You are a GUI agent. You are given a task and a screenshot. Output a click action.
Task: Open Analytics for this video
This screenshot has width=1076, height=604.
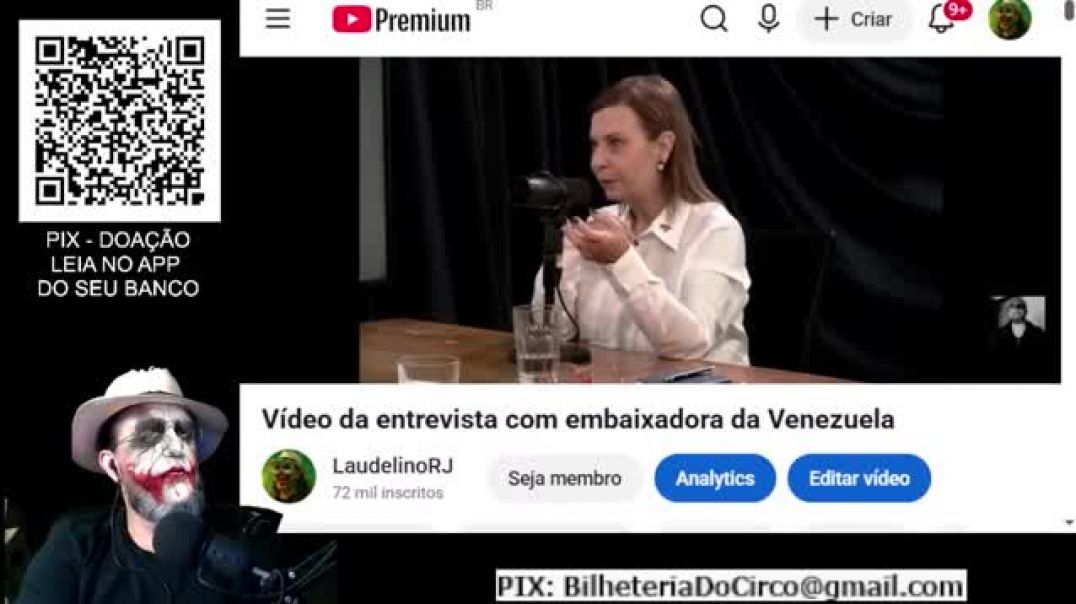[x=715, y=478]
